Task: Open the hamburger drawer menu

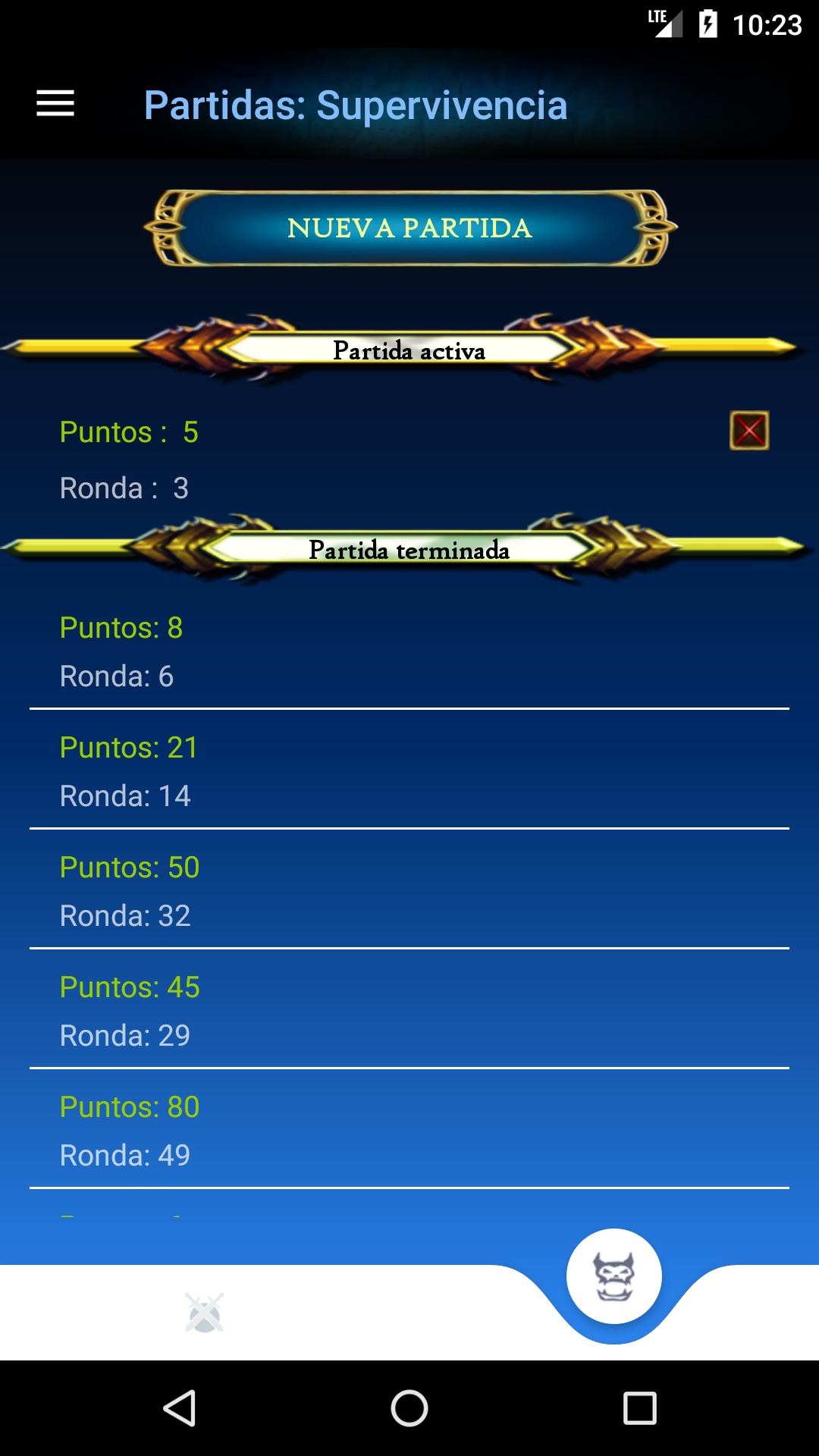Action: [55, 104]
